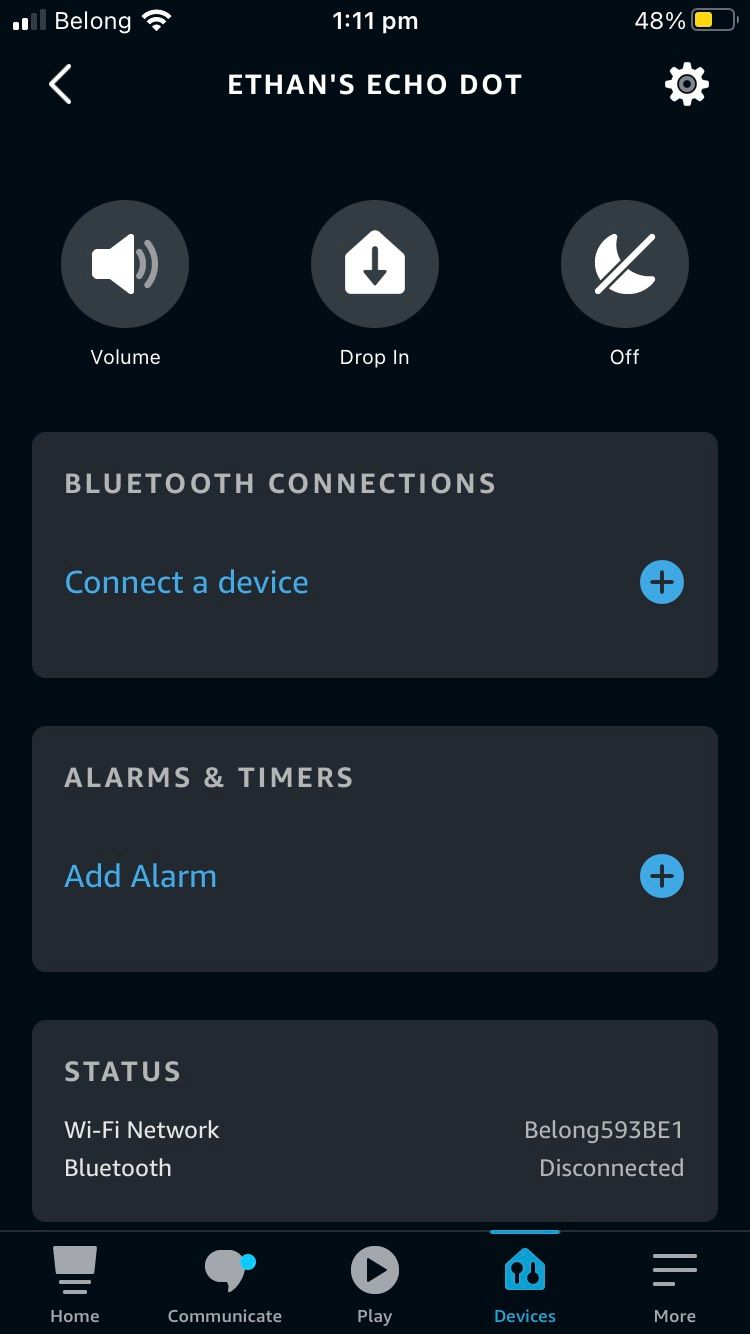
Task: Switch to the Home tab
Action: point(75,1285)
